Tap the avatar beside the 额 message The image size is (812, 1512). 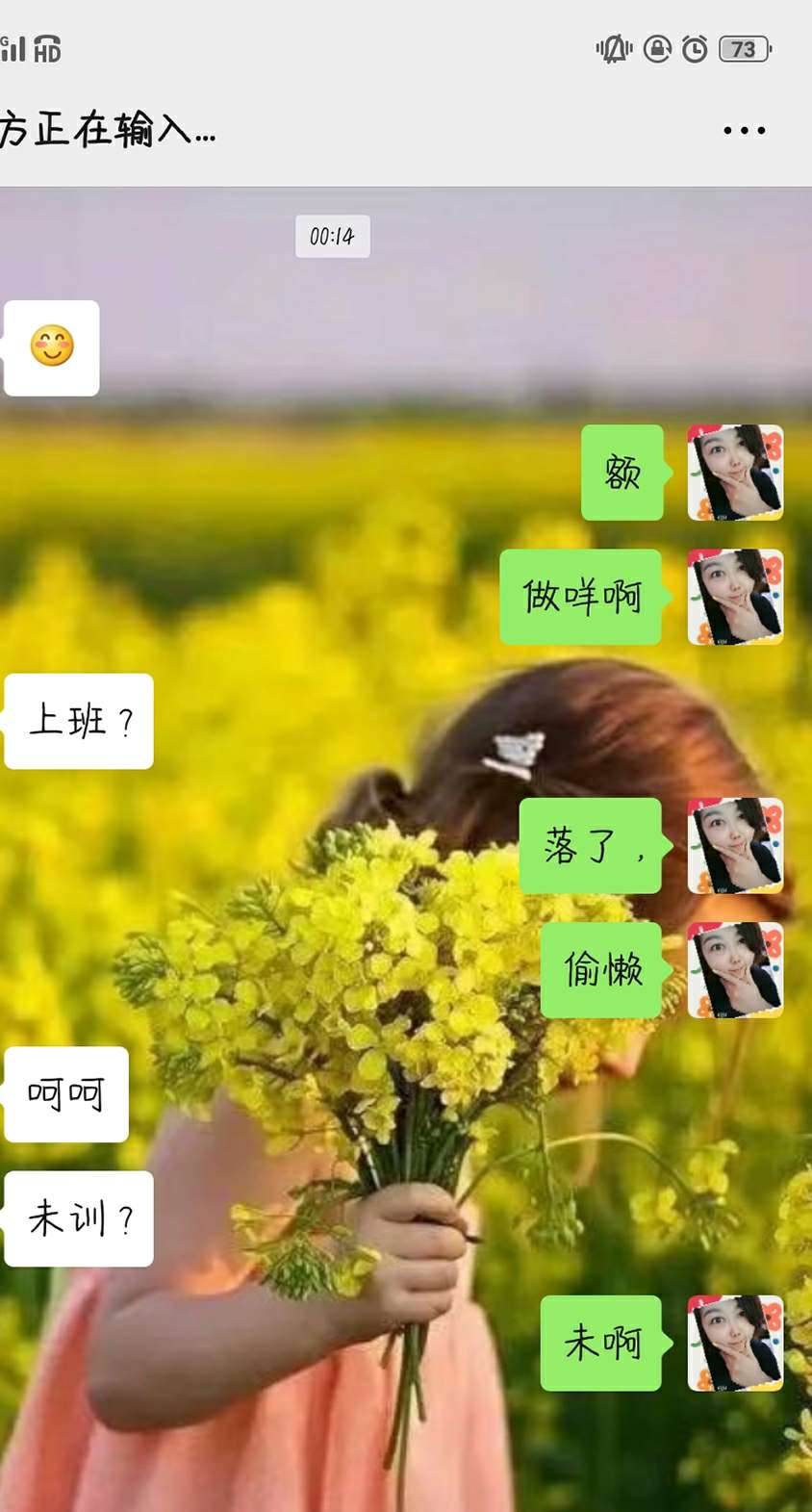[x=734, y=473]
